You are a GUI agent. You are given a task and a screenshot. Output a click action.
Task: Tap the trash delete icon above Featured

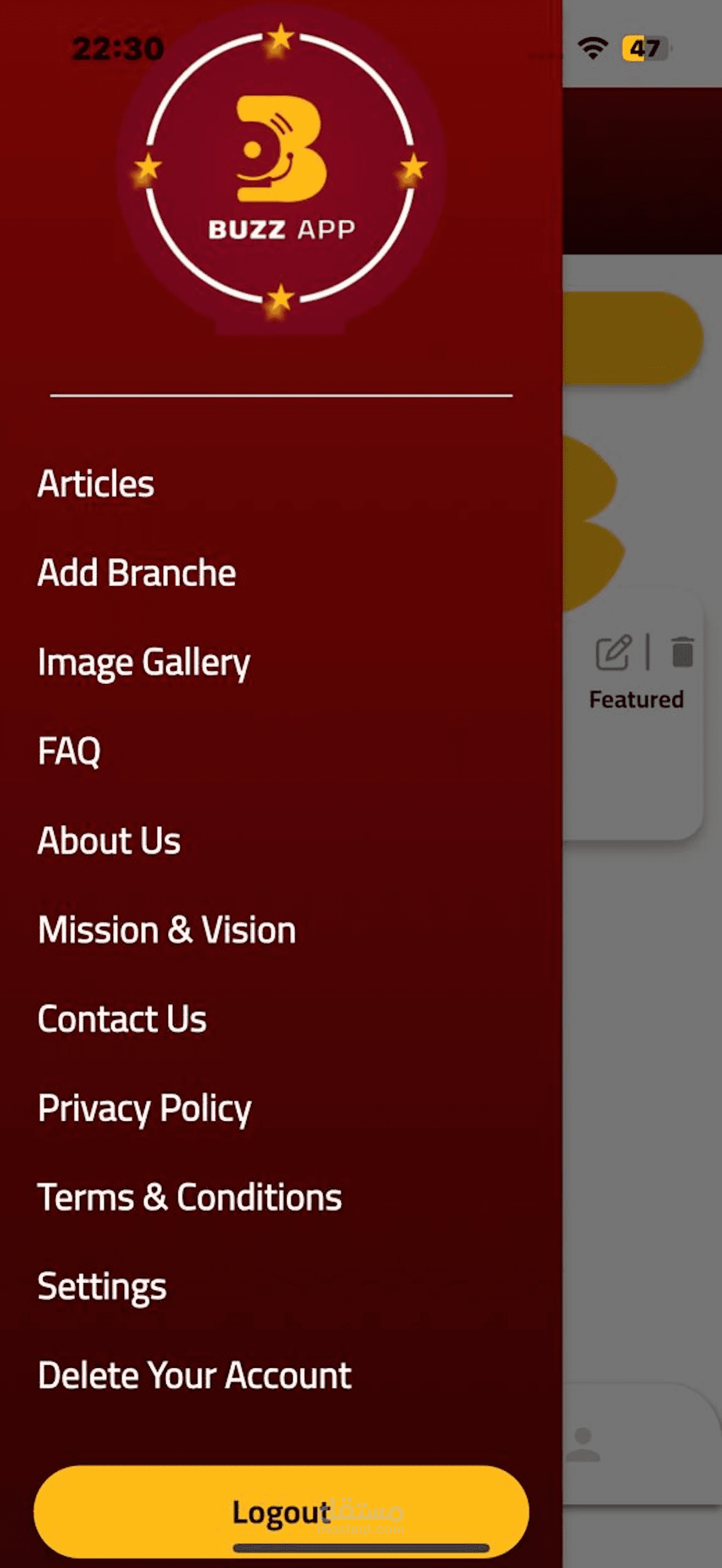tap(683, 653)
